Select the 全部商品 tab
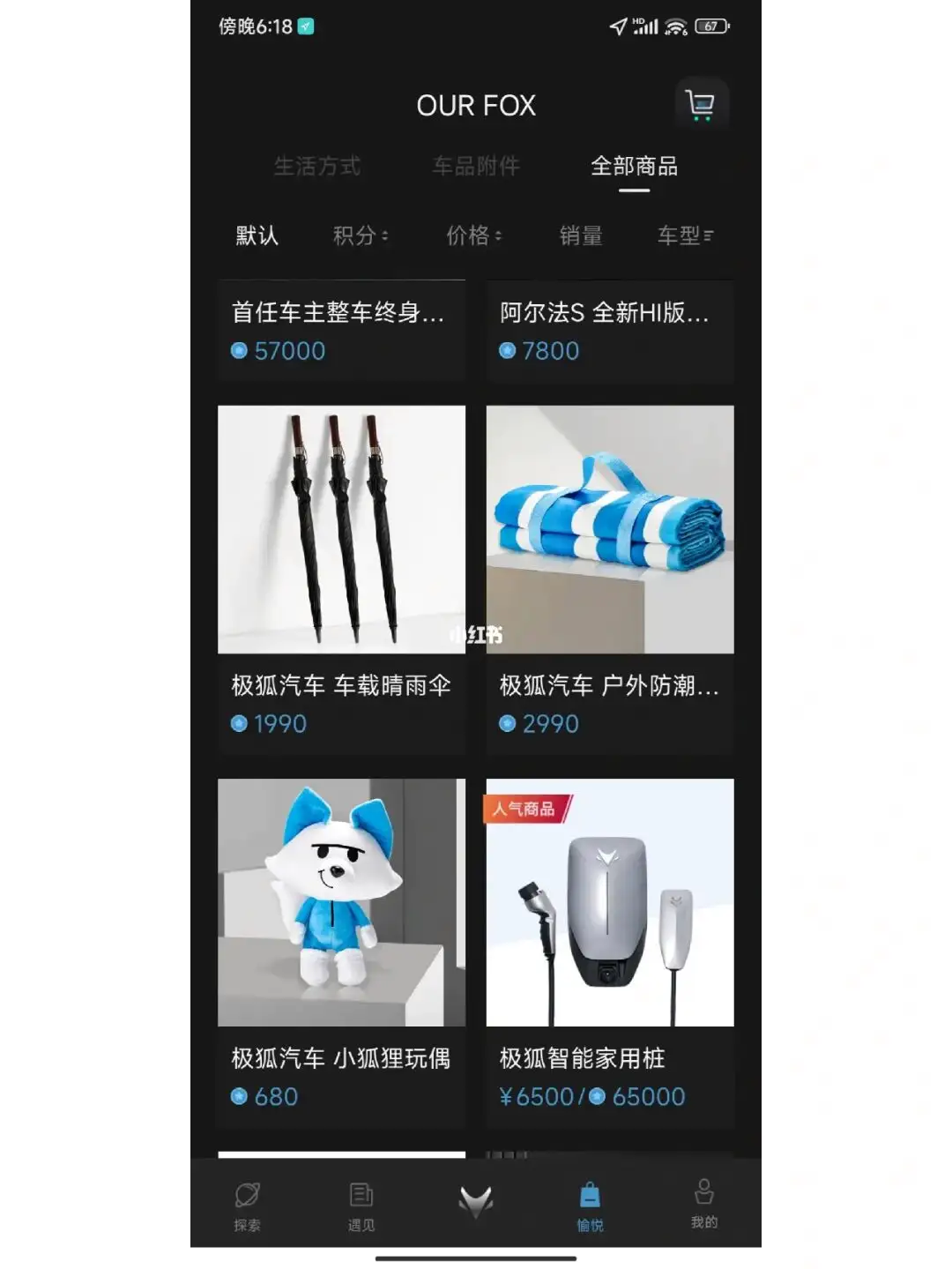 634,166
